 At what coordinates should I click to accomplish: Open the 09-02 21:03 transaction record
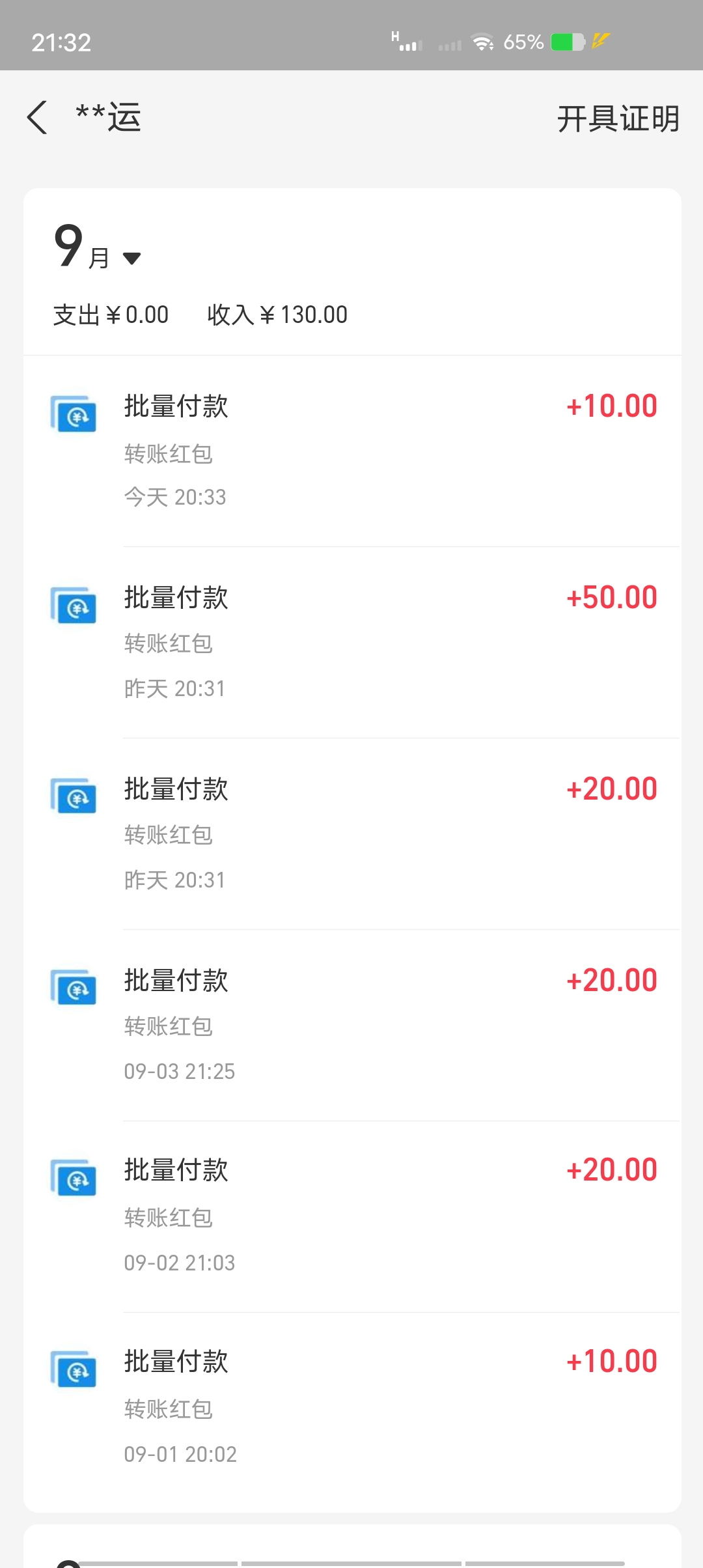(352, 1217)
